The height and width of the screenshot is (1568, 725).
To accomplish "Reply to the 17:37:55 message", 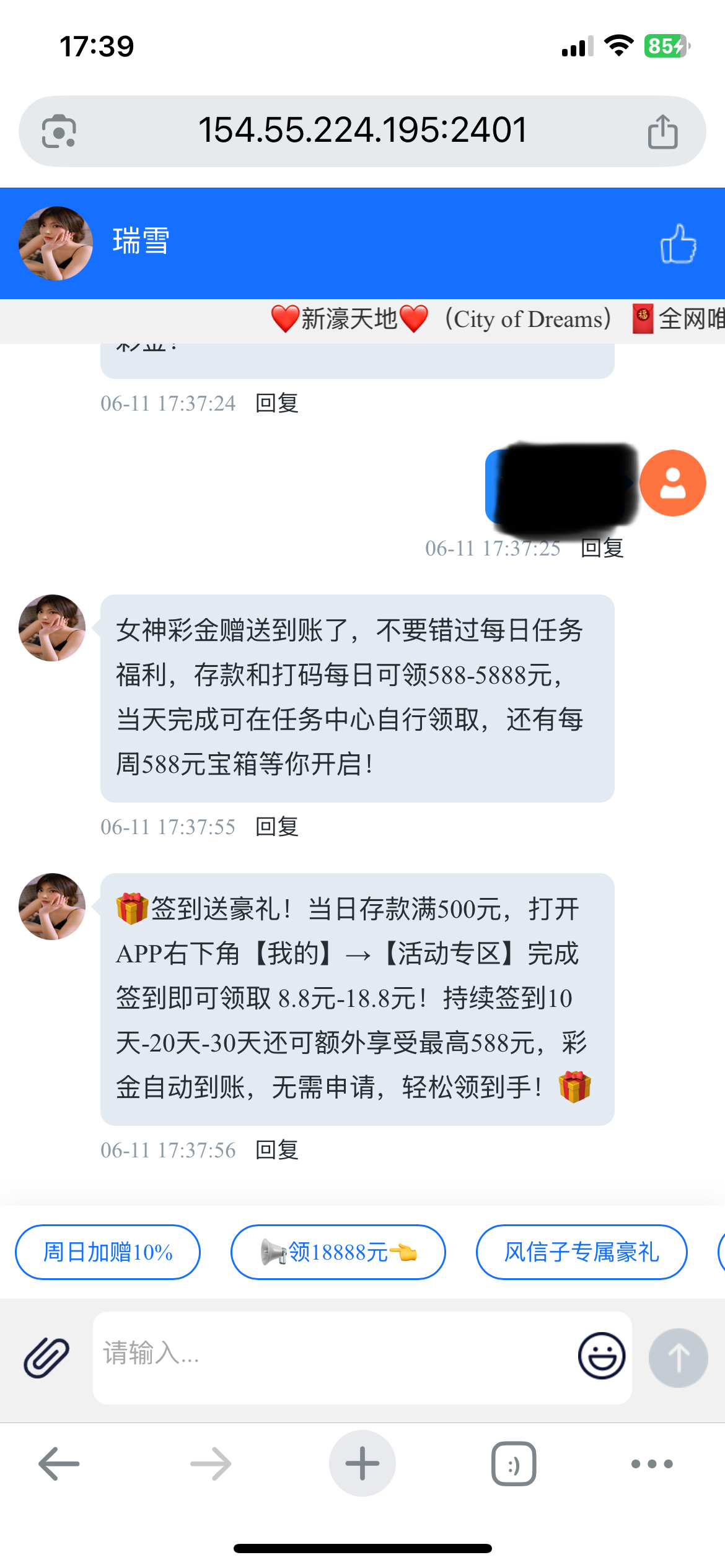I will pyautogui.click(x=277, y=827).
